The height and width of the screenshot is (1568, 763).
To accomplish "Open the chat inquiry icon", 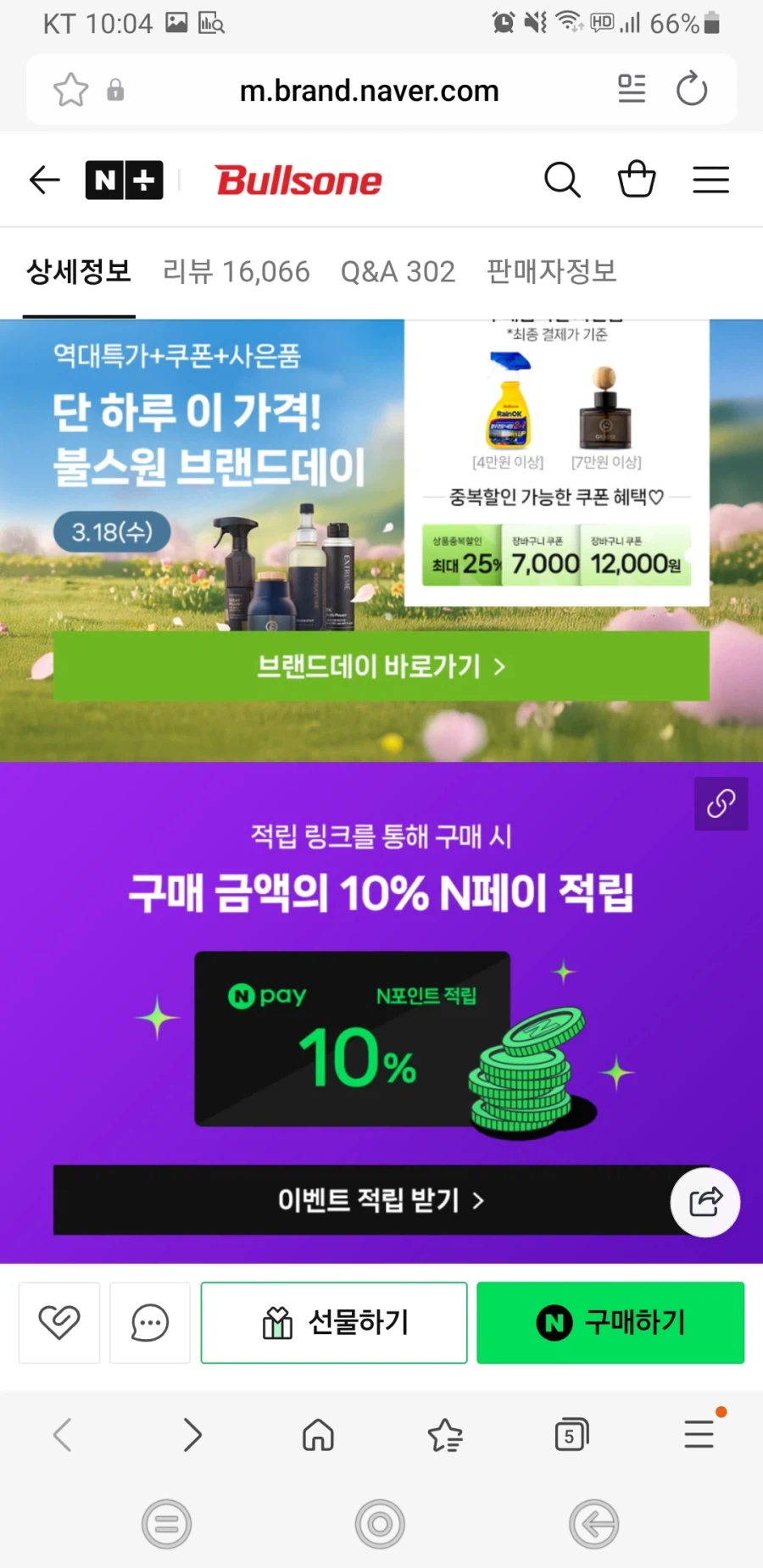I will 150,1323.
